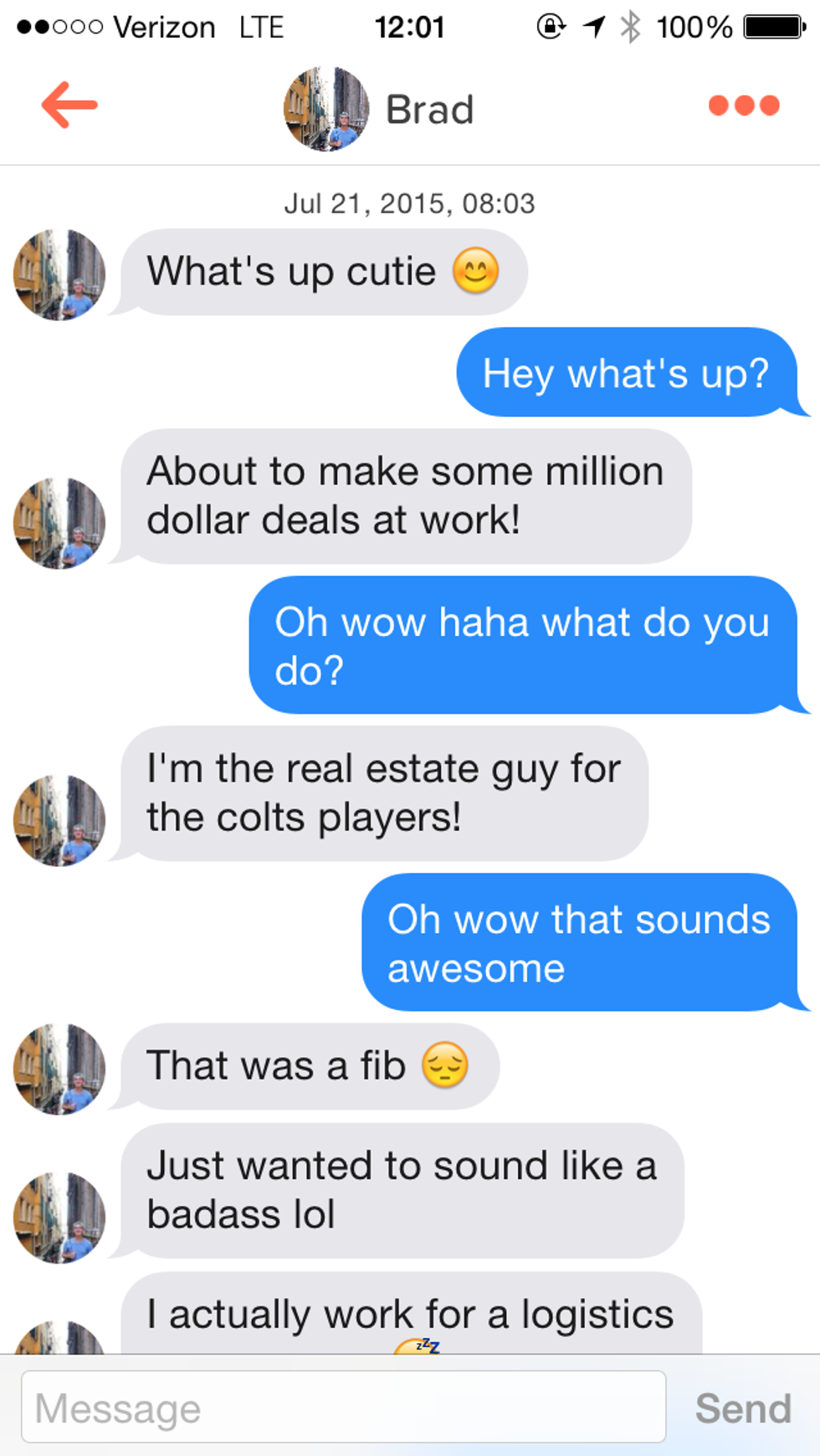This screenshot has width=820, height=1456.
Task: Open the three-dot options menu
Action: [x=743, y=105]
